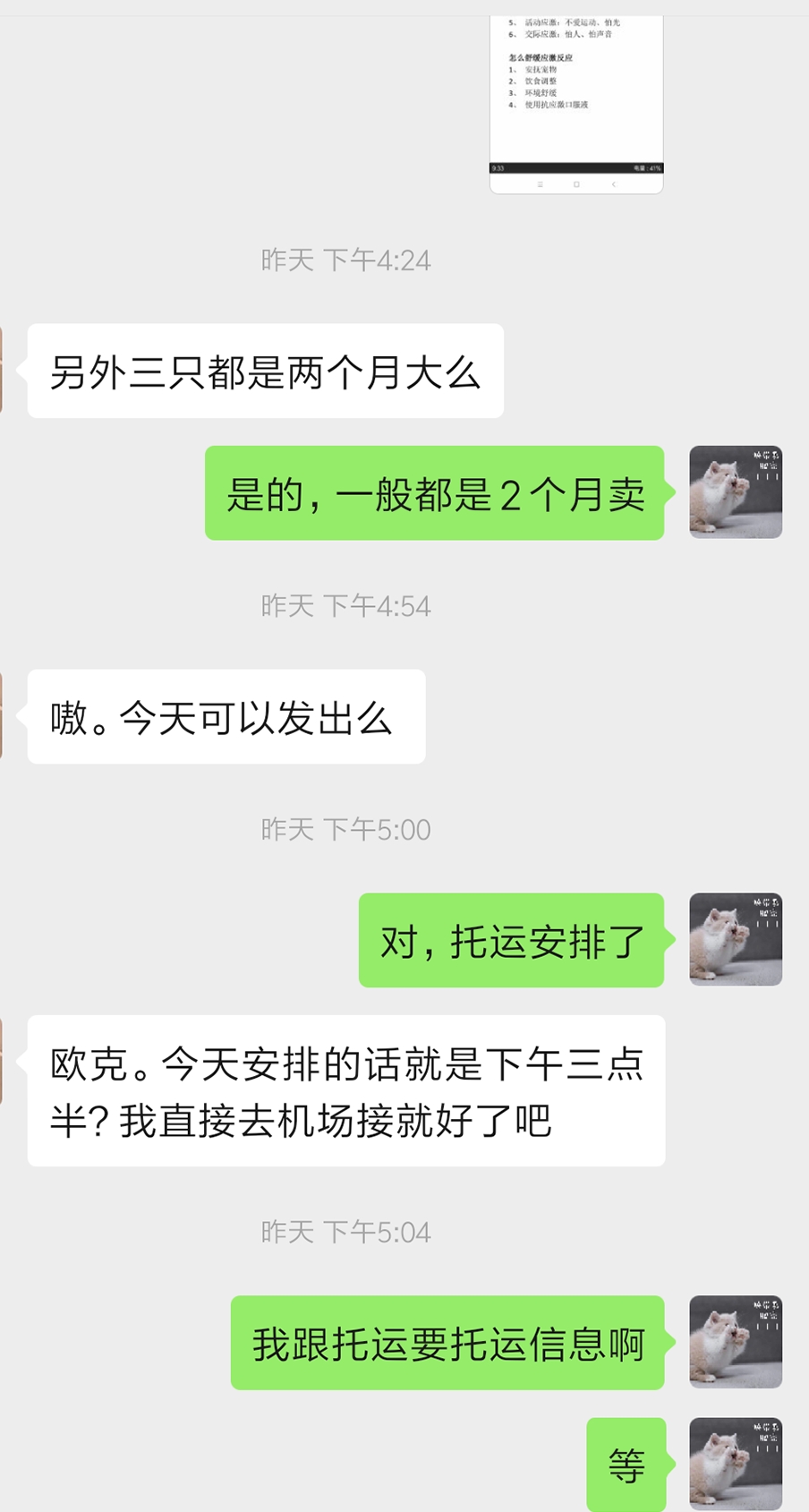Select the message "另外三只都是两个月大么"
Viewport: 809px width, 1512px height.
(264, 370)
